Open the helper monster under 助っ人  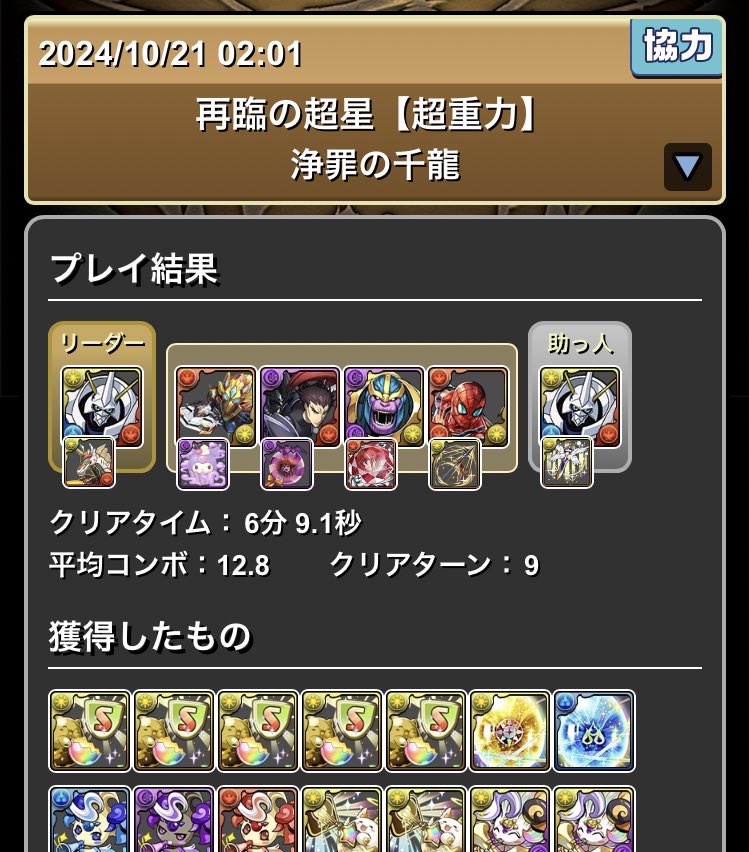pos(580,406)
